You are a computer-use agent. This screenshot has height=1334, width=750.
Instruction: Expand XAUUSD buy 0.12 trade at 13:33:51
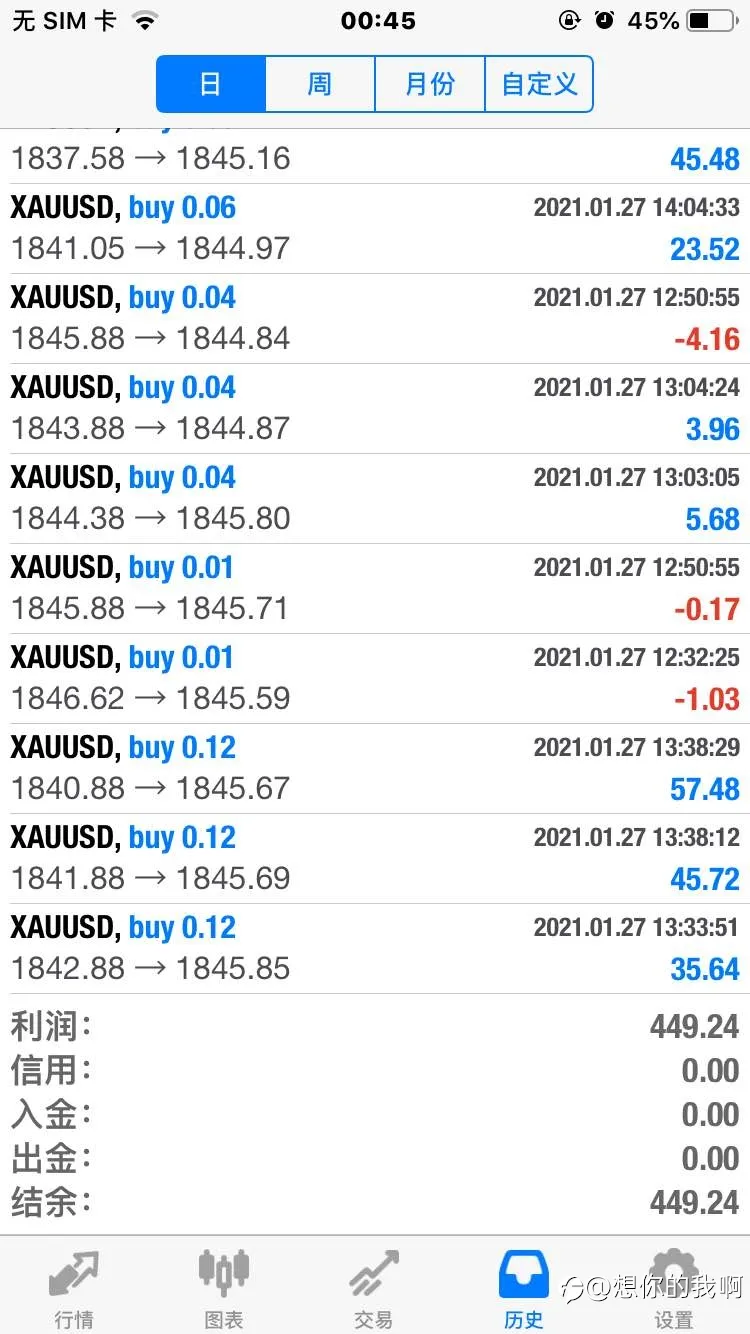pos(375,949)
